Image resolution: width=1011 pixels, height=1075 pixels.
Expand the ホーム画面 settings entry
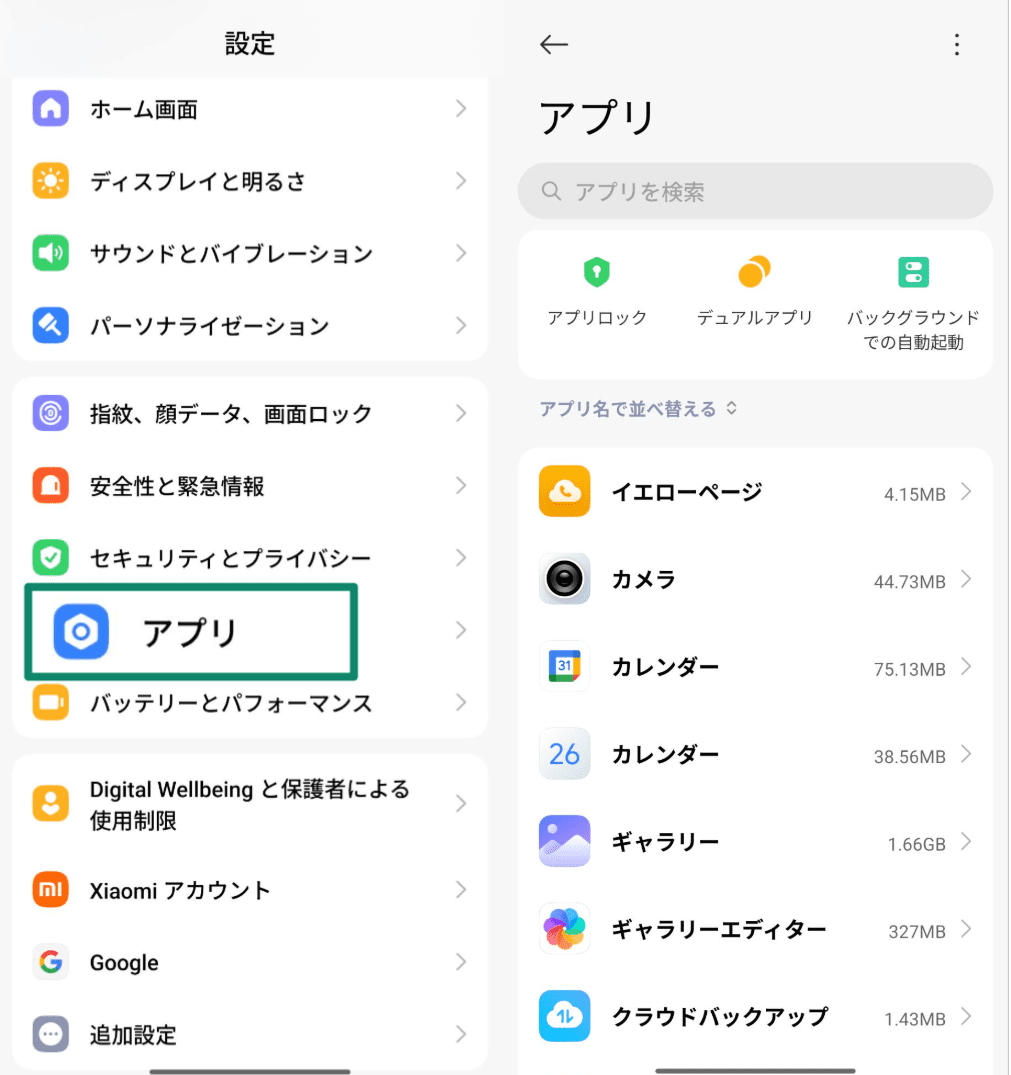(250, 109)
